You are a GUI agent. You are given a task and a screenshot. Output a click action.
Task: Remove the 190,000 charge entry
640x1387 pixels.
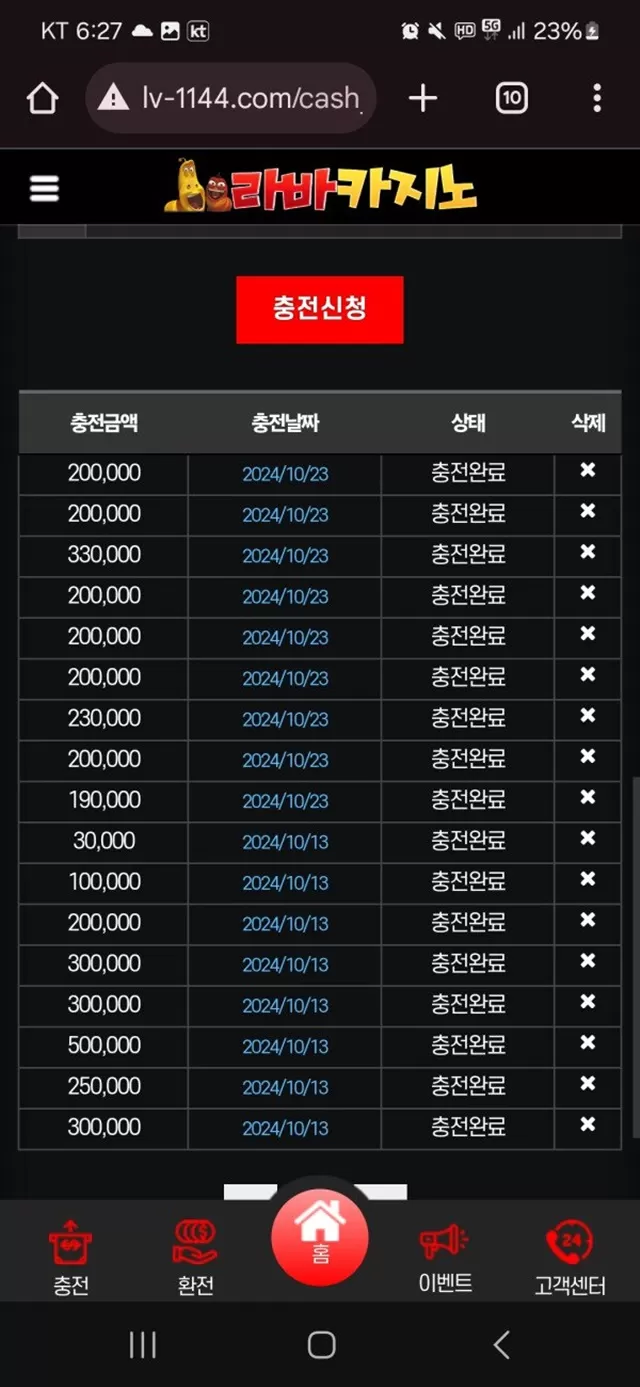pos(588,798)
